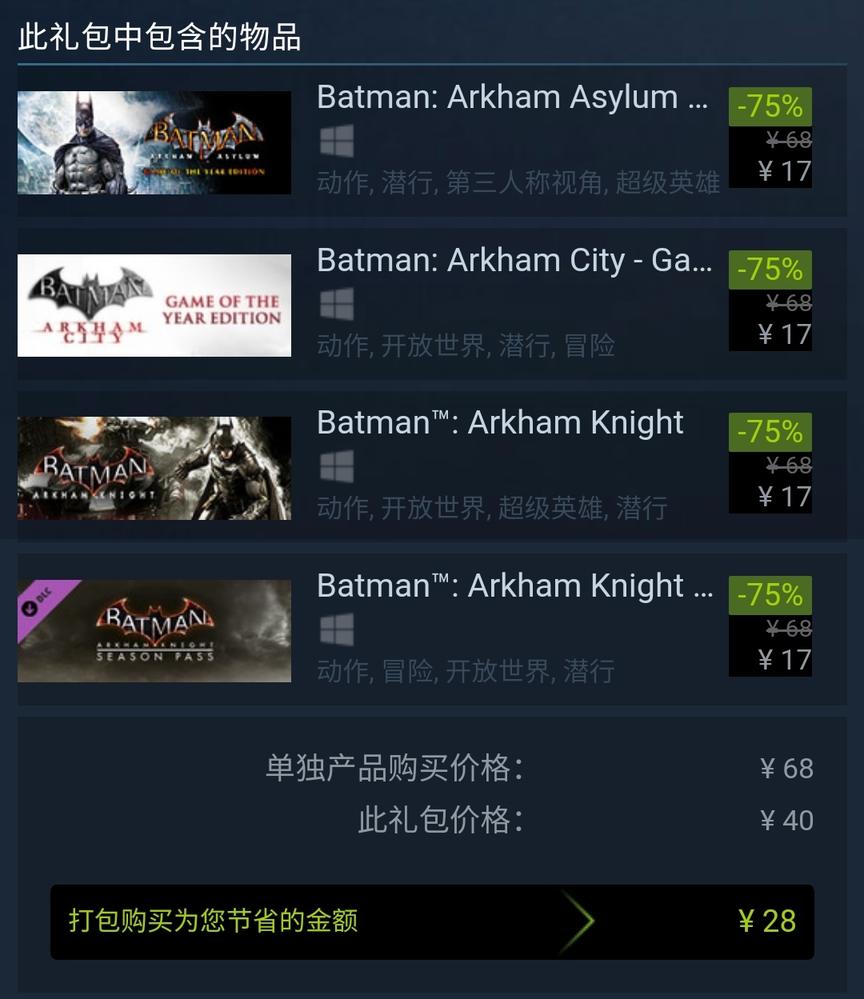
Task: View Batman: Arkham City GOTY Edition
Action: pos(514,261)
